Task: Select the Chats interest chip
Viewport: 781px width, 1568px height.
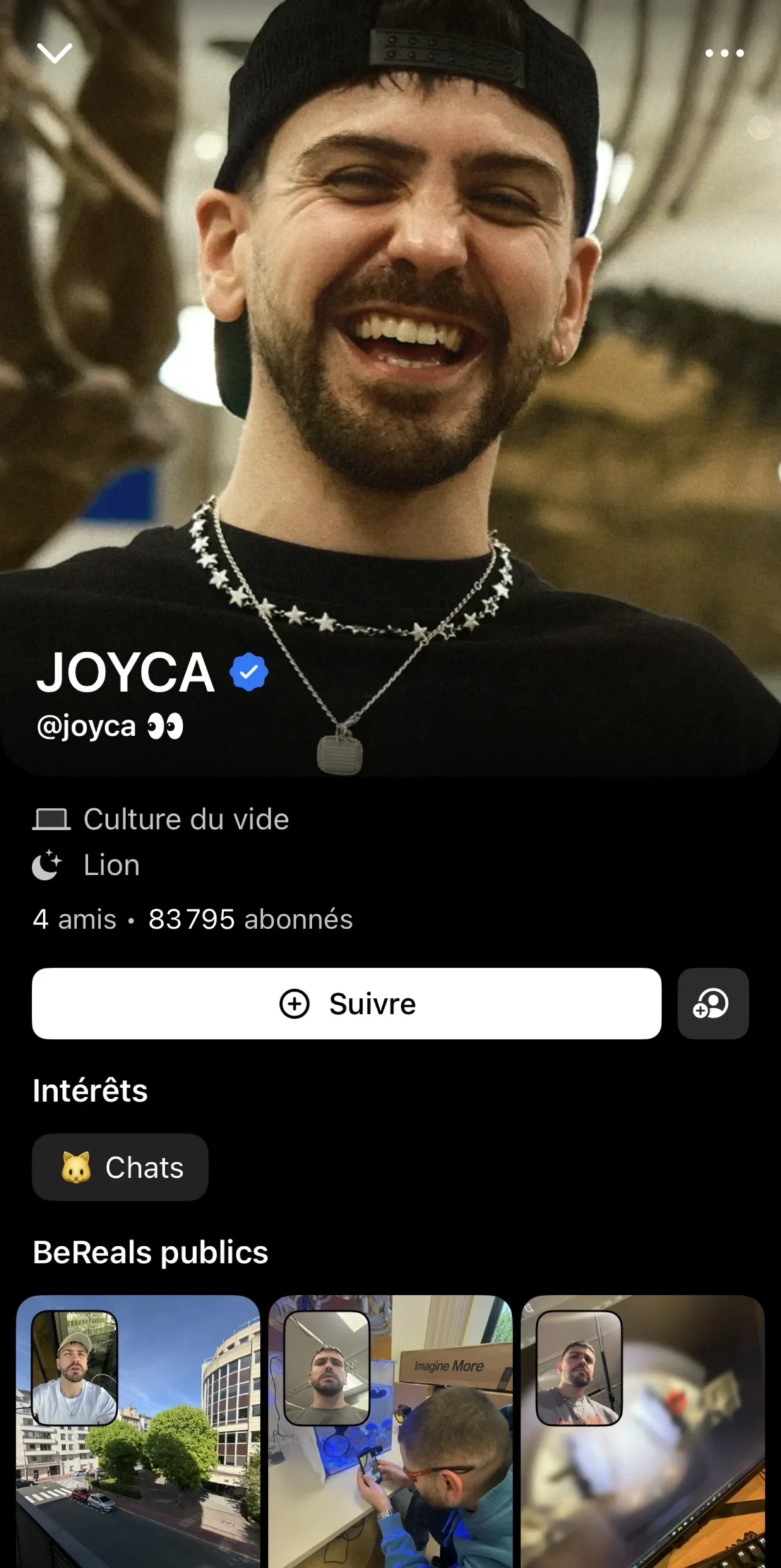Action: [x=120, y=1167]
